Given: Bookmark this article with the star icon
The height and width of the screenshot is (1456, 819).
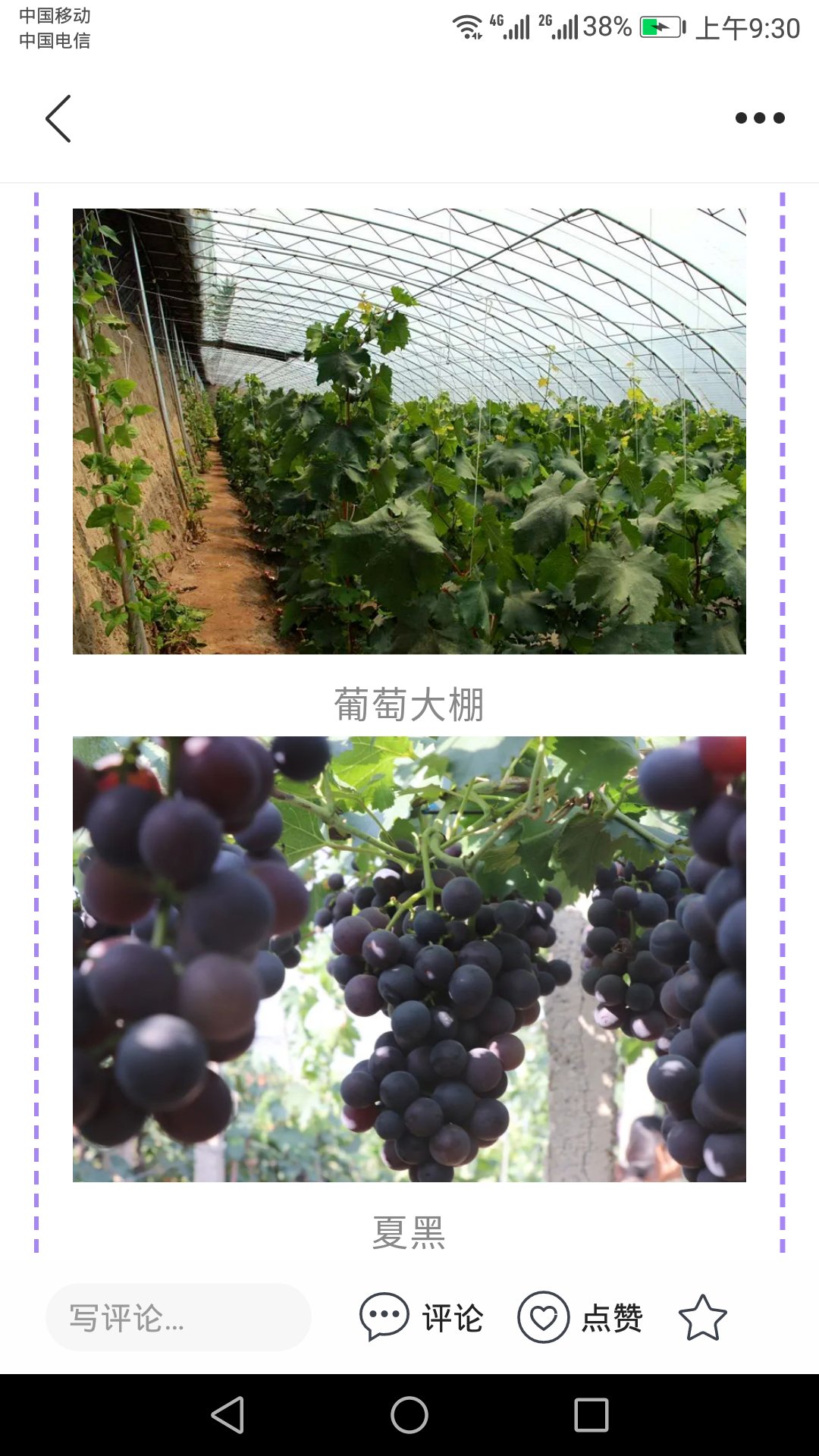Looking at the screenshot, I should [x=702, y=1318].
